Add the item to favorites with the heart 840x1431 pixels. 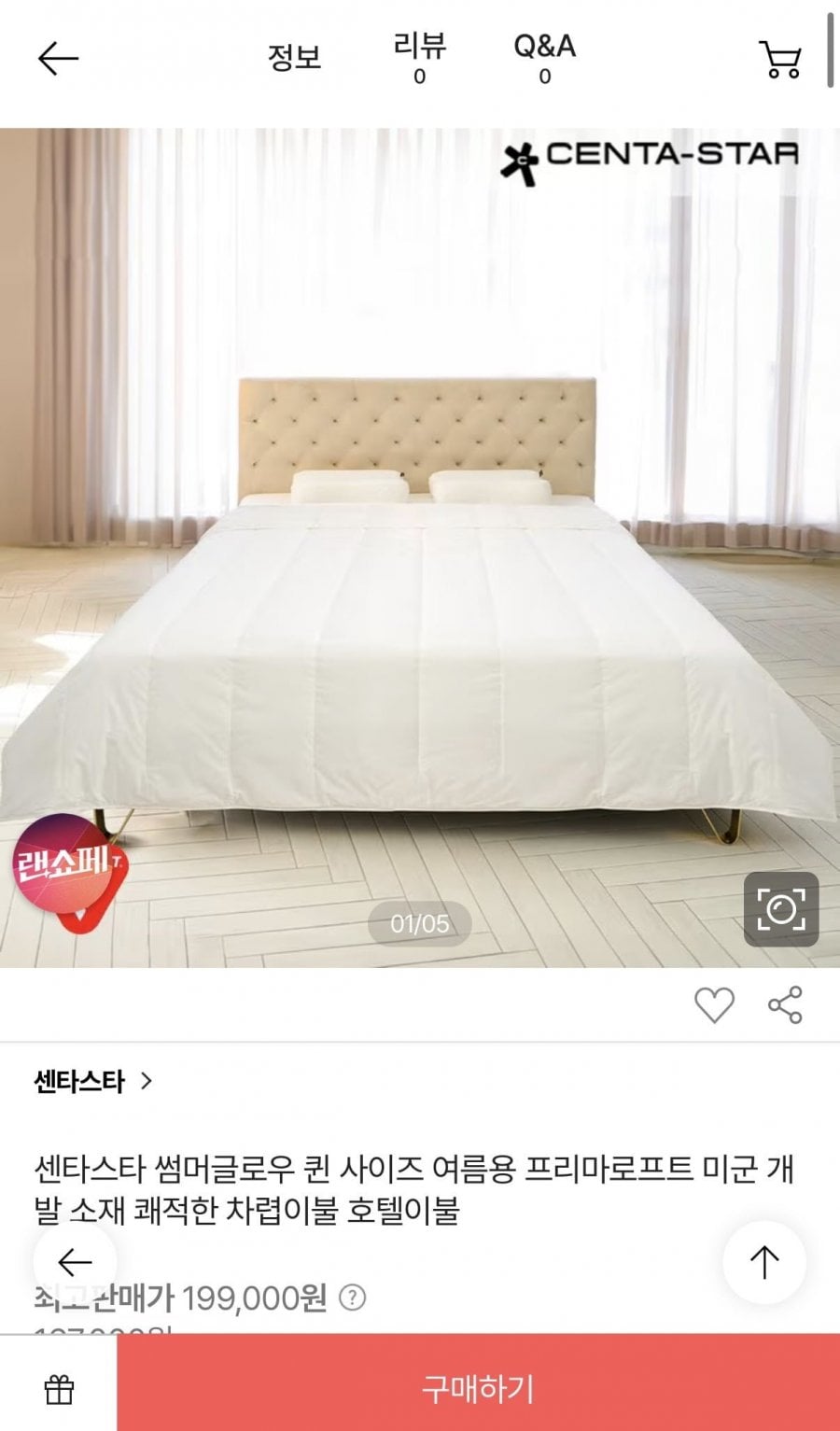click(716, 1006)
